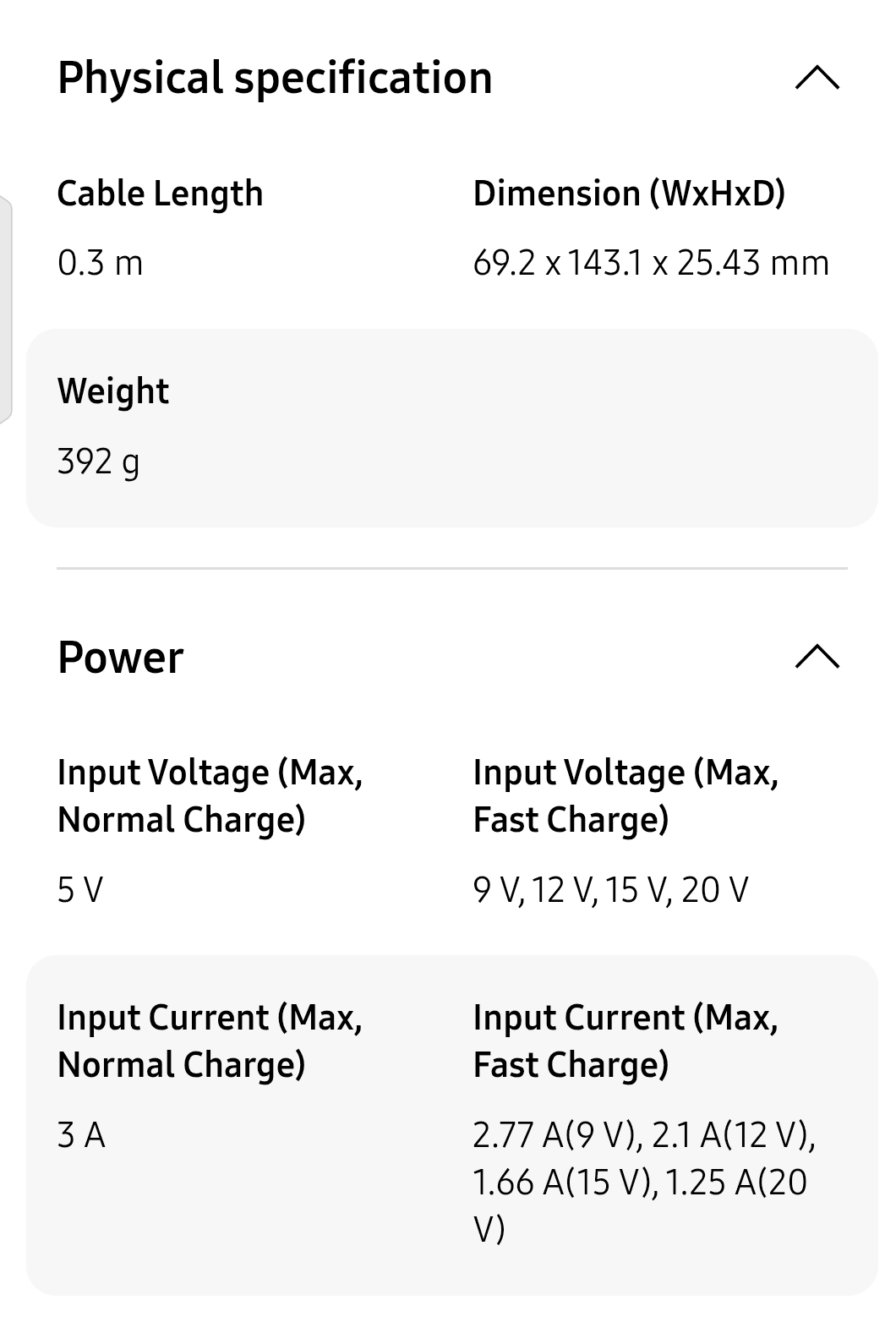
Task: Click the 0.3 m cable length value
Action: pos(101,262)
